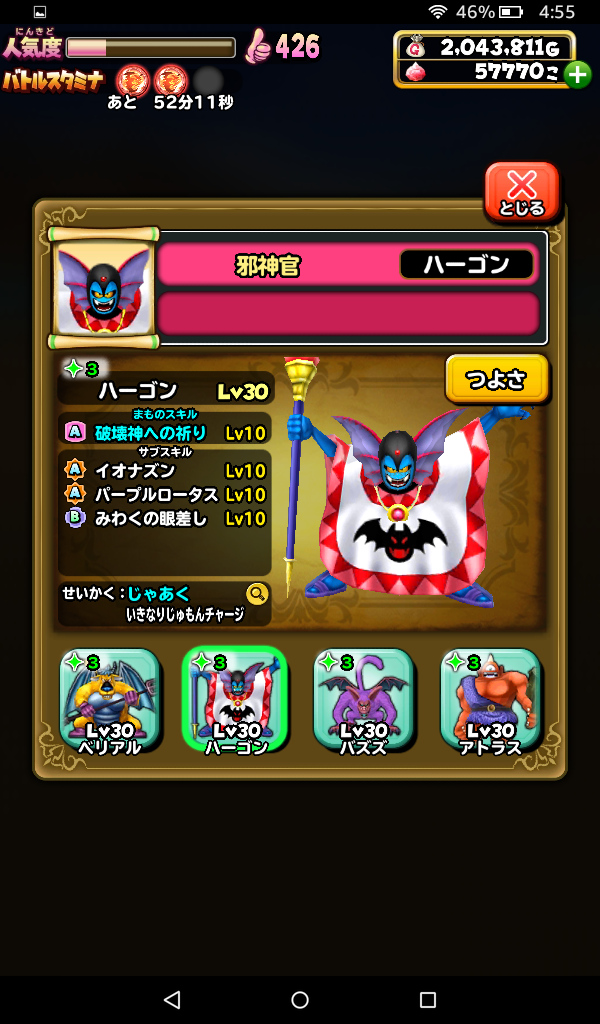Image resolution: width=600 pixels, height=1024 pixels.
Task: View the みわくの眼差し sub skill
Action: coord(165,519)
